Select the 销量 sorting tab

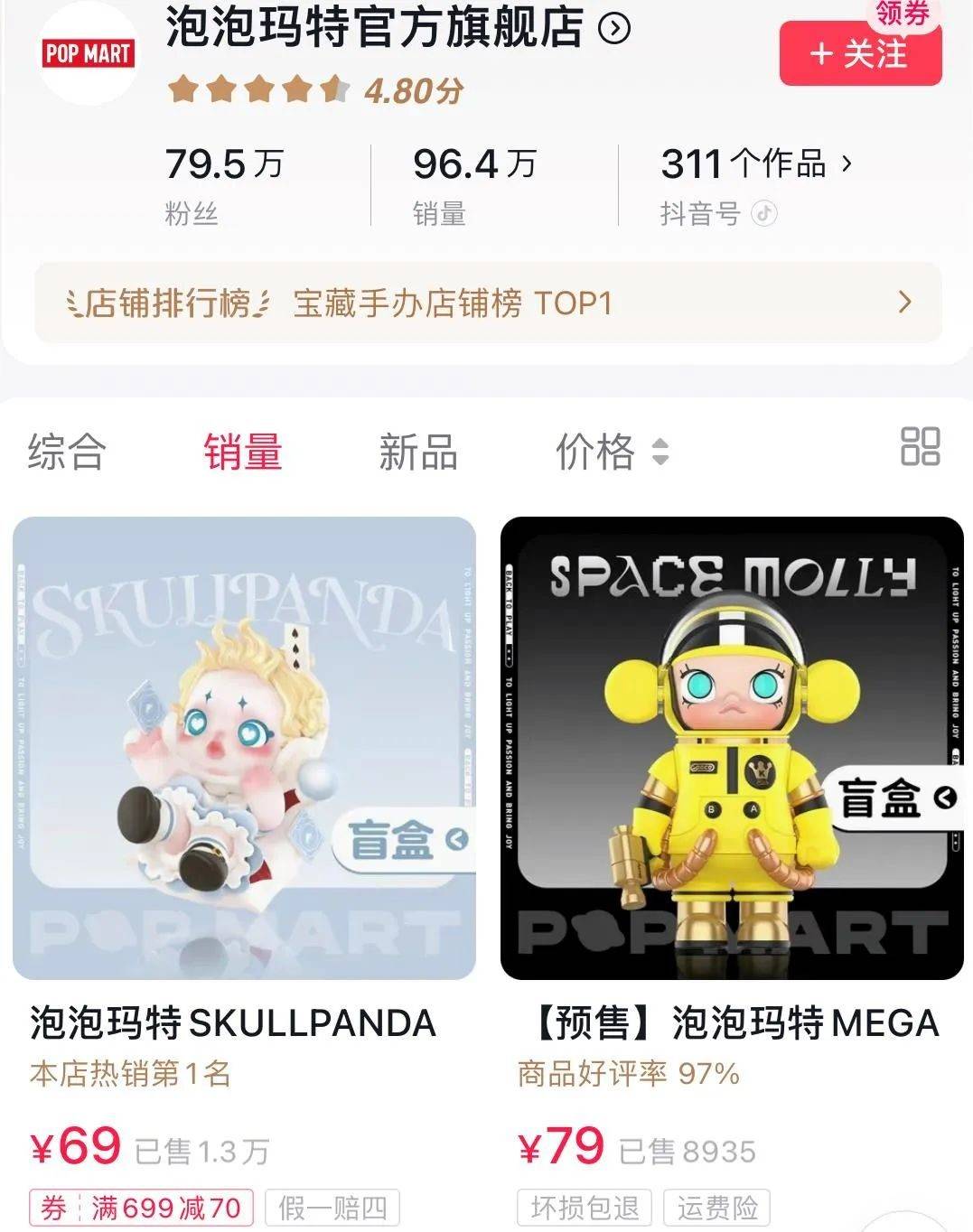[242, 451]
